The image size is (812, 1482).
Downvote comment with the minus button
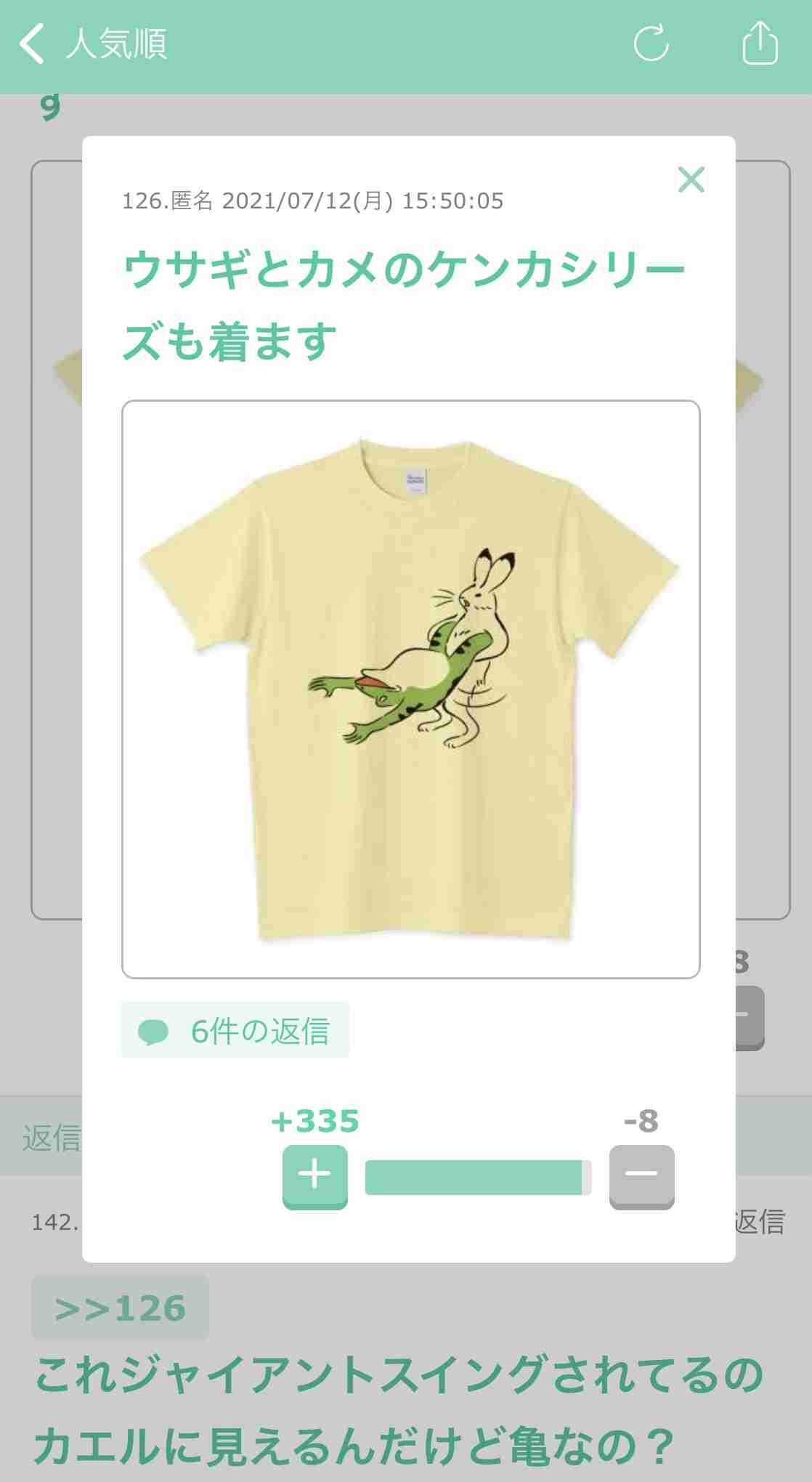tap(641, 1177)
